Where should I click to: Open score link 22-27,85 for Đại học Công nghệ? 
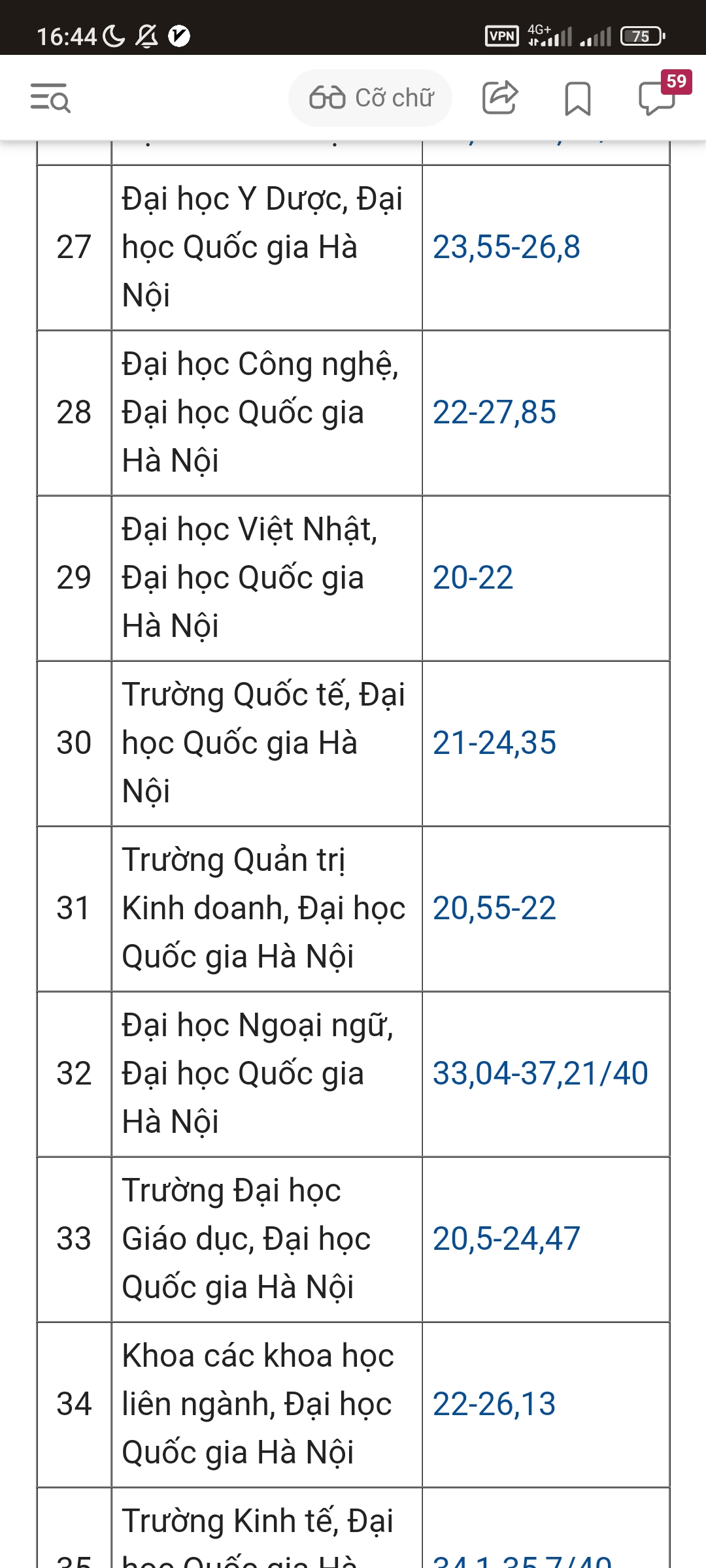click(494, 413)
